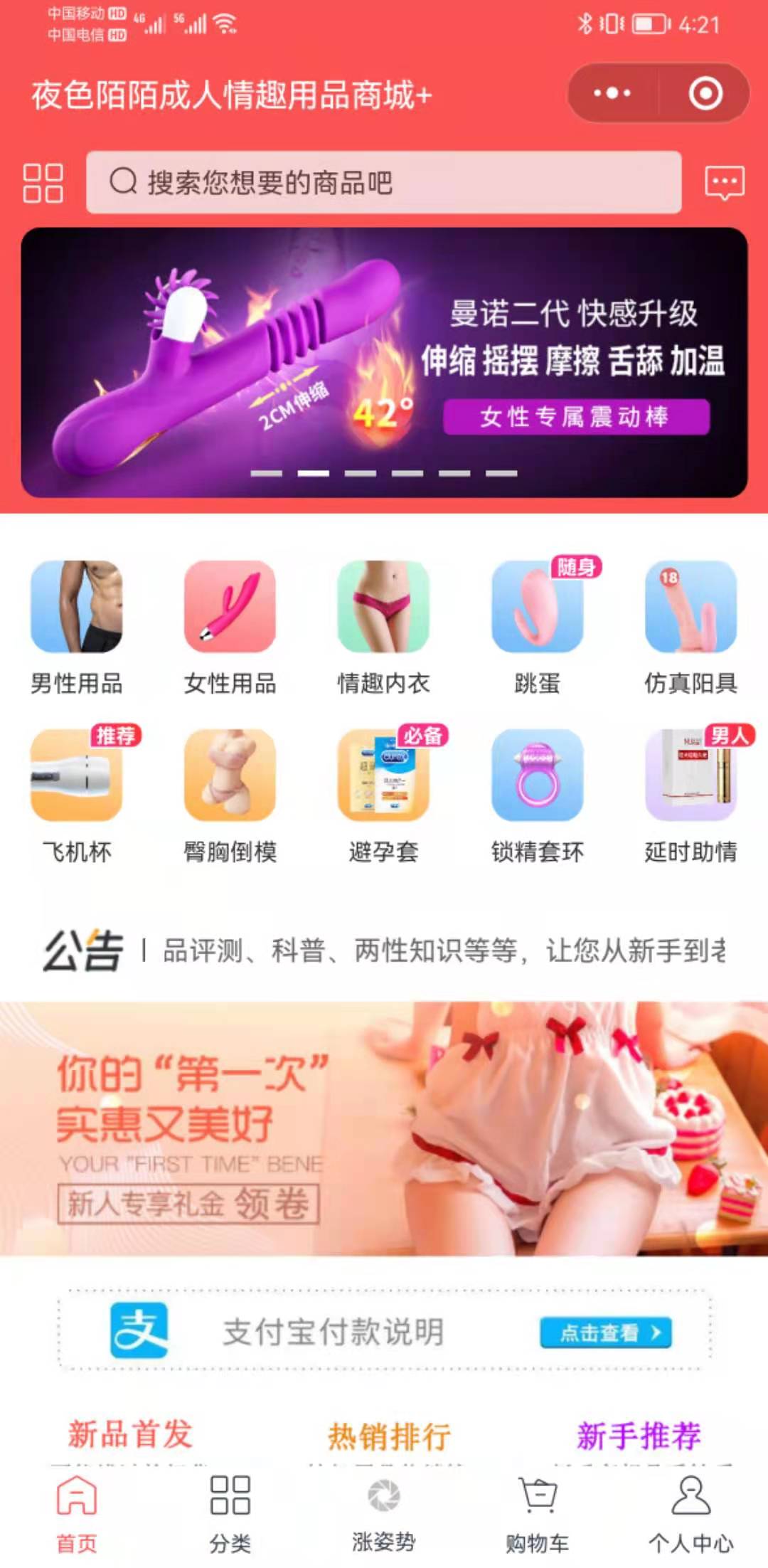Open the 男性用品 category
Viewport: 768px width, 1568px height.
click(77, 626)
